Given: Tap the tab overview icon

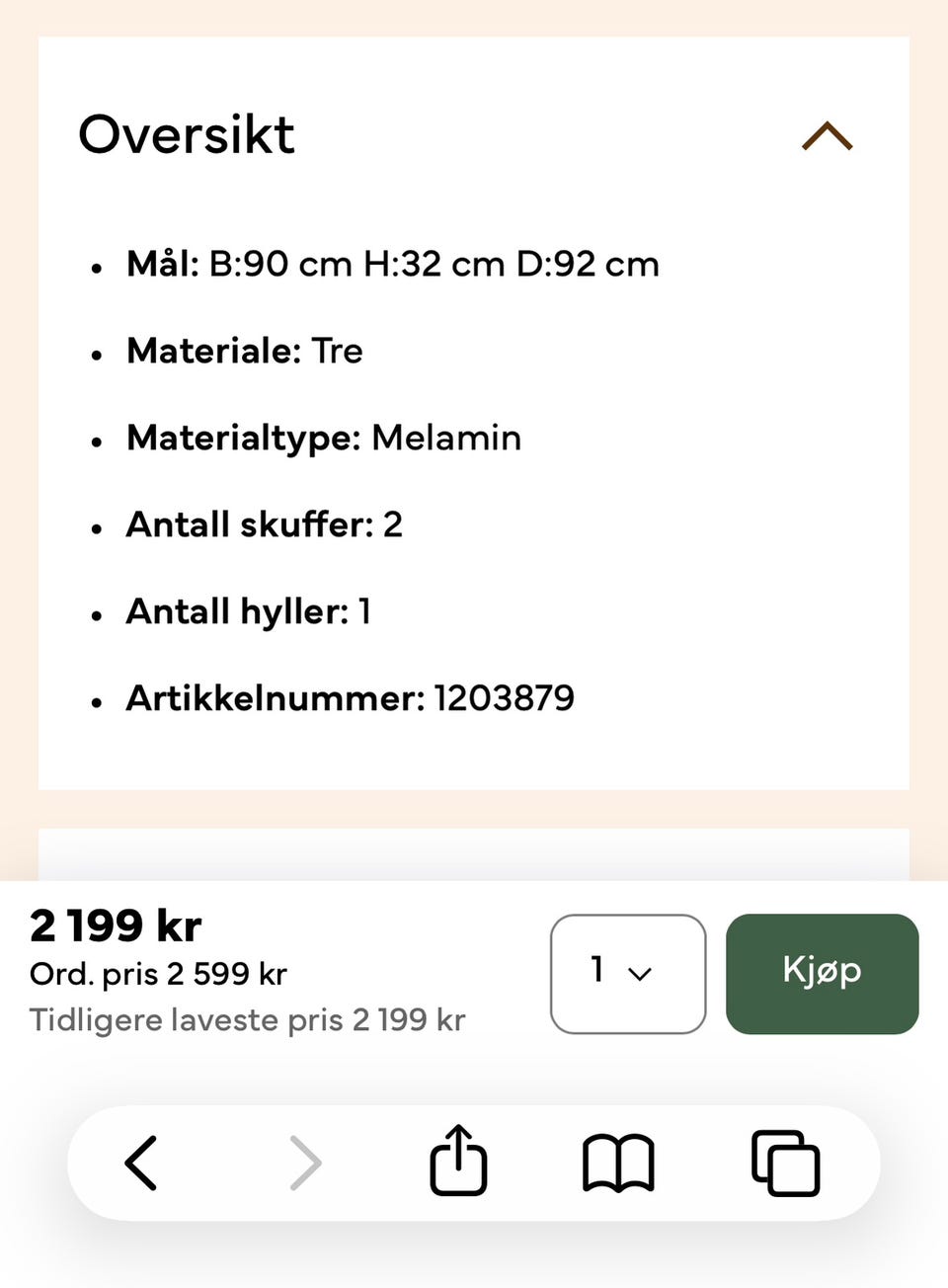Looking at the screenshot, I should pos(785,1163).
